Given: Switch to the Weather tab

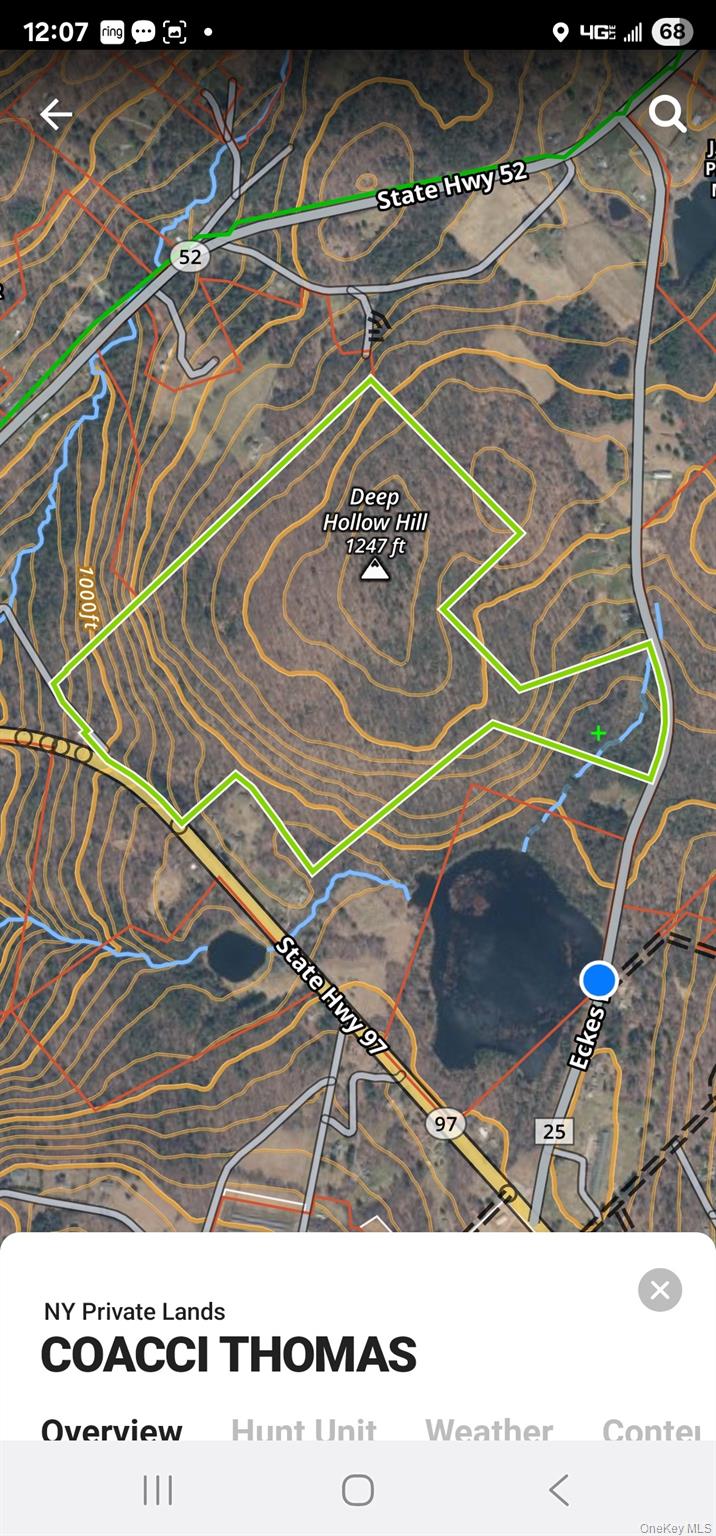Looking at the screenshot, I should 489,1428.
